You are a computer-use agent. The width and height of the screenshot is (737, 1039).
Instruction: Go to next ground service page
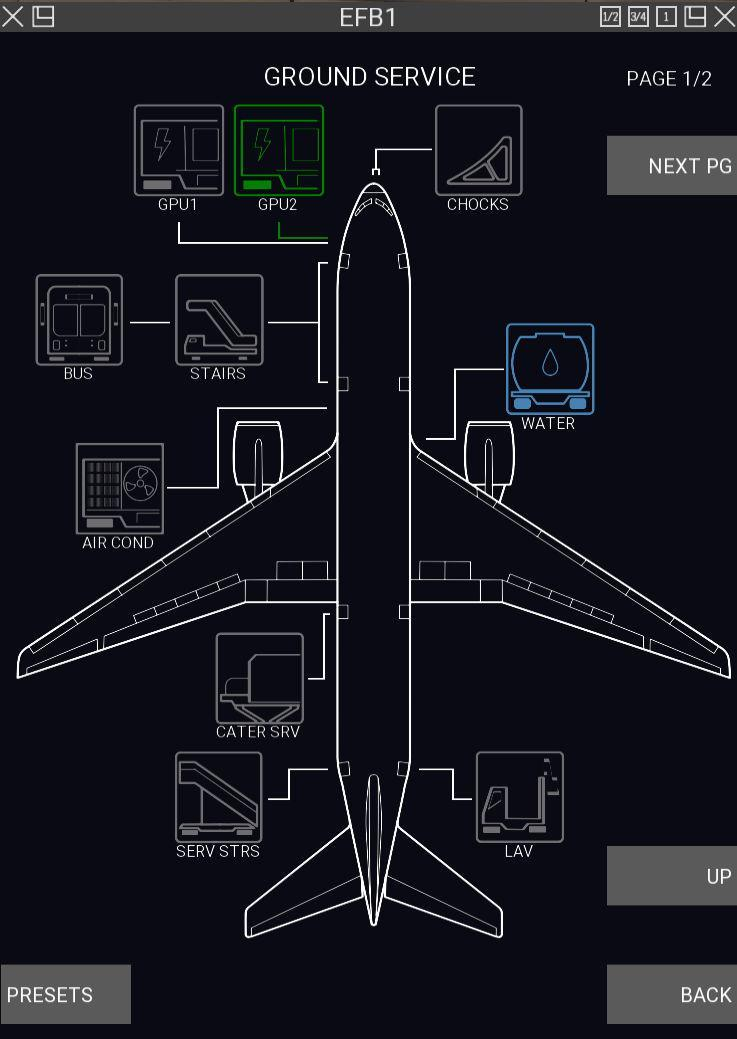tap(672, 166)
